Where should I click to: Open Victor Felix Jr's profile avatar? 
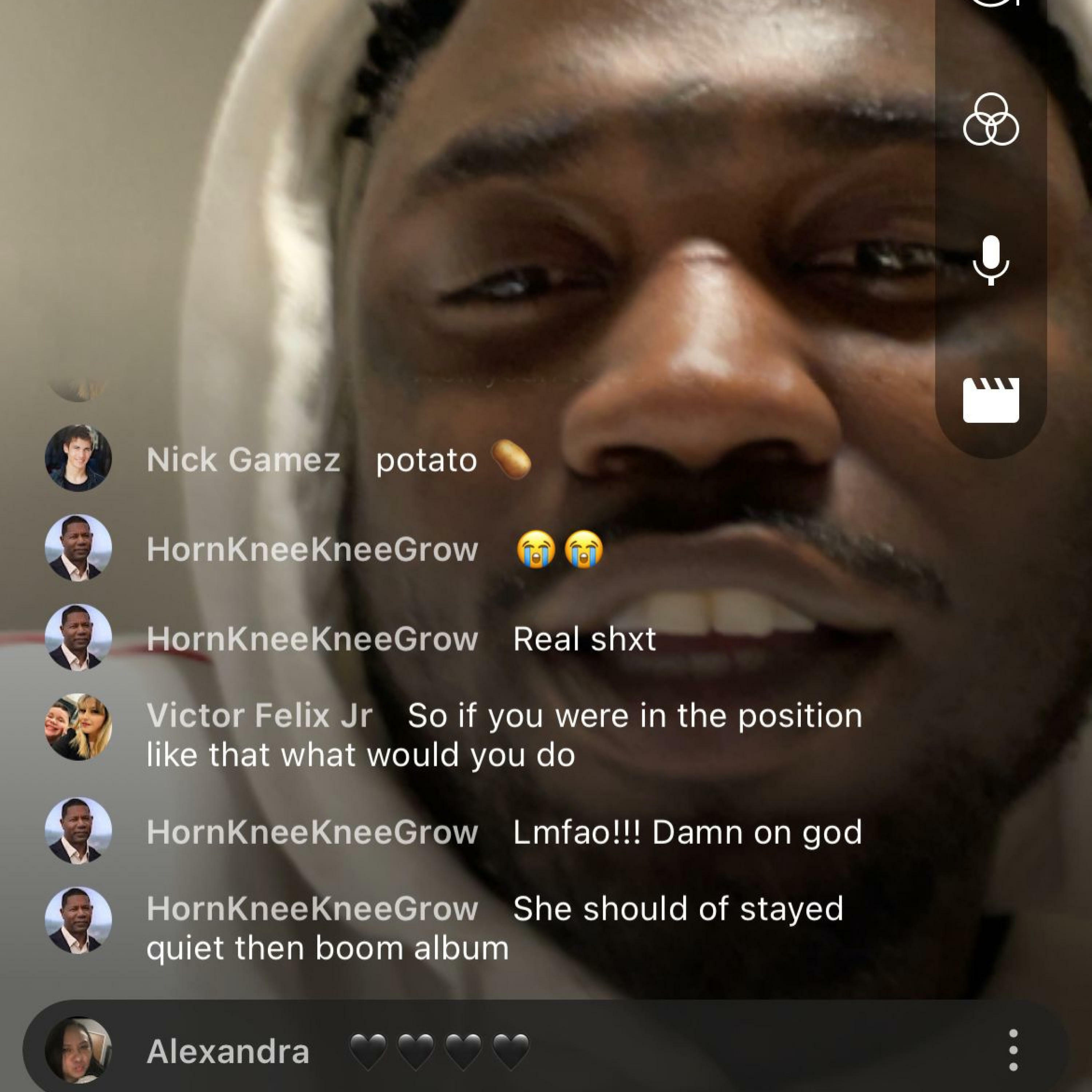coord(78,727)
